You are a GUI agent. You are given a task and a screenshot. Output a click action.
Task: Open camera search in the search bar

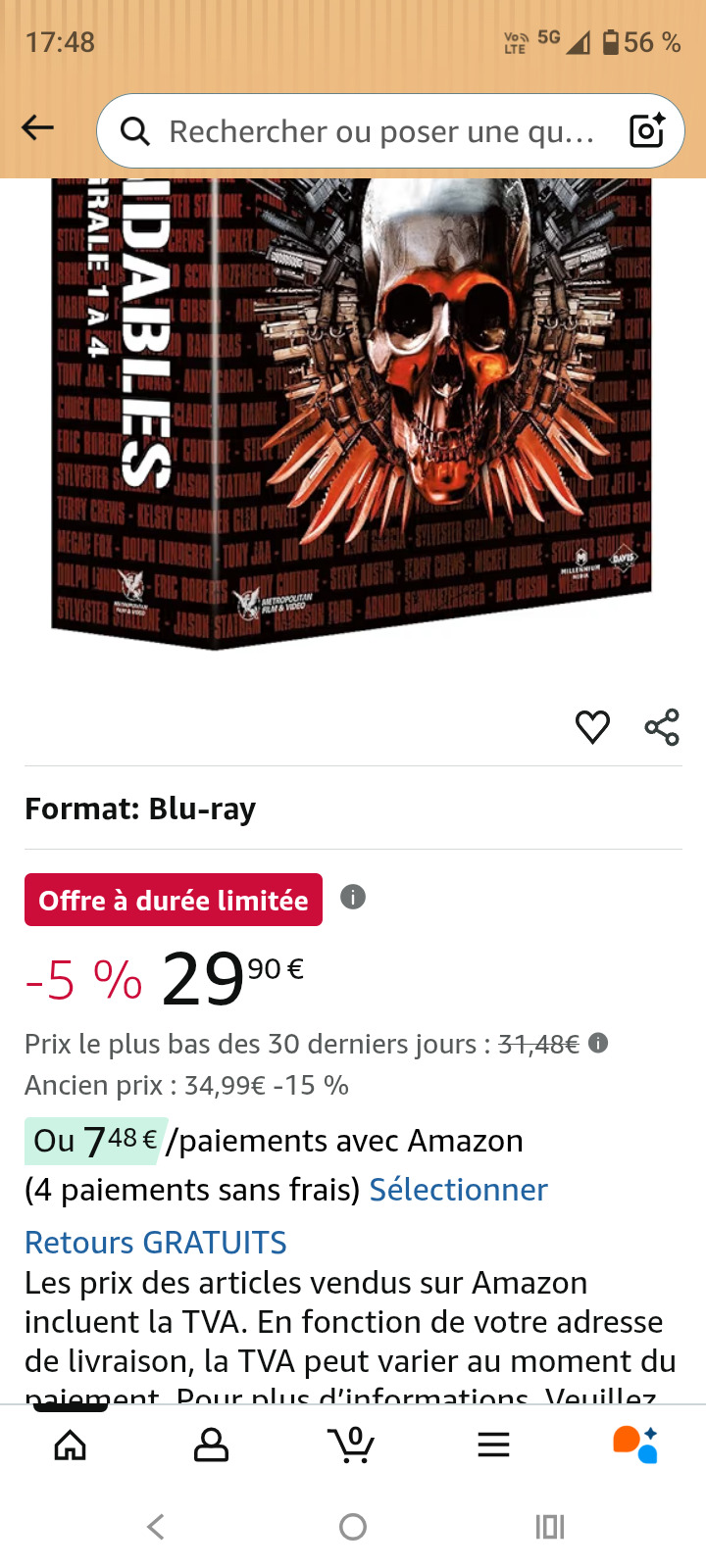click(647, 130)
